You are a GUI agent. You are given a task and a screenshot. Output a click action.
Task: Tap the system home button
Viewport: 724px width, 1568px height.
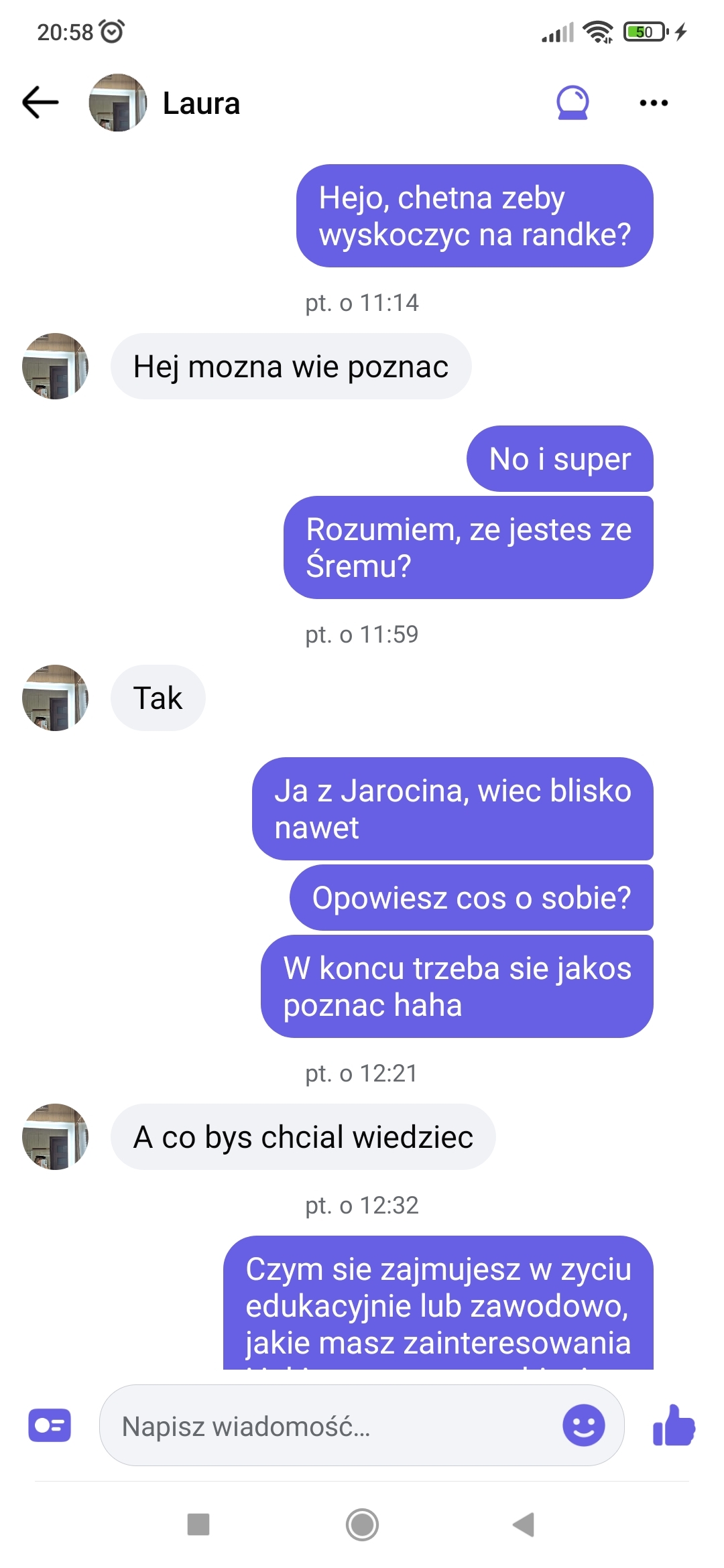(362, 1524)
